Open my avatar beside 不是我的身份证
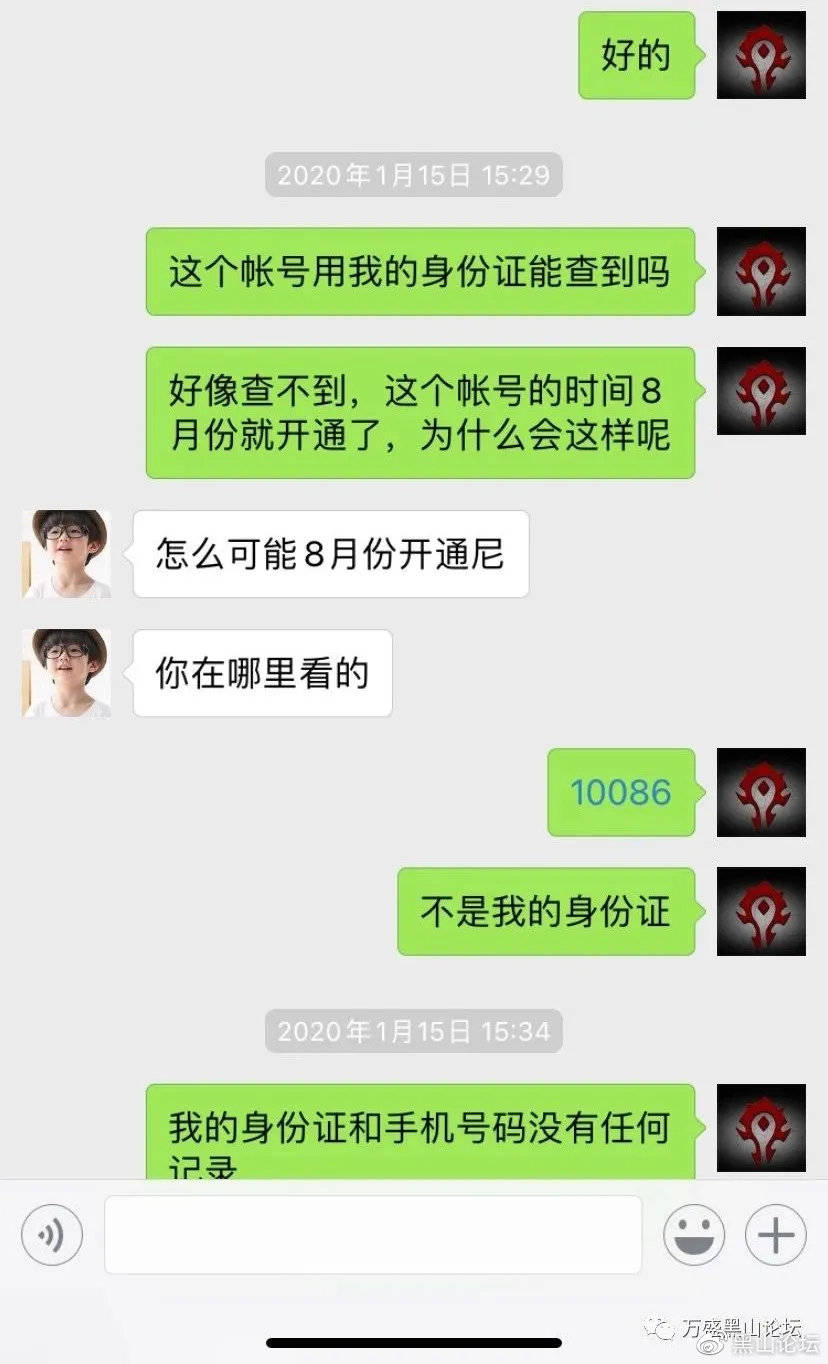 (761, 911)
